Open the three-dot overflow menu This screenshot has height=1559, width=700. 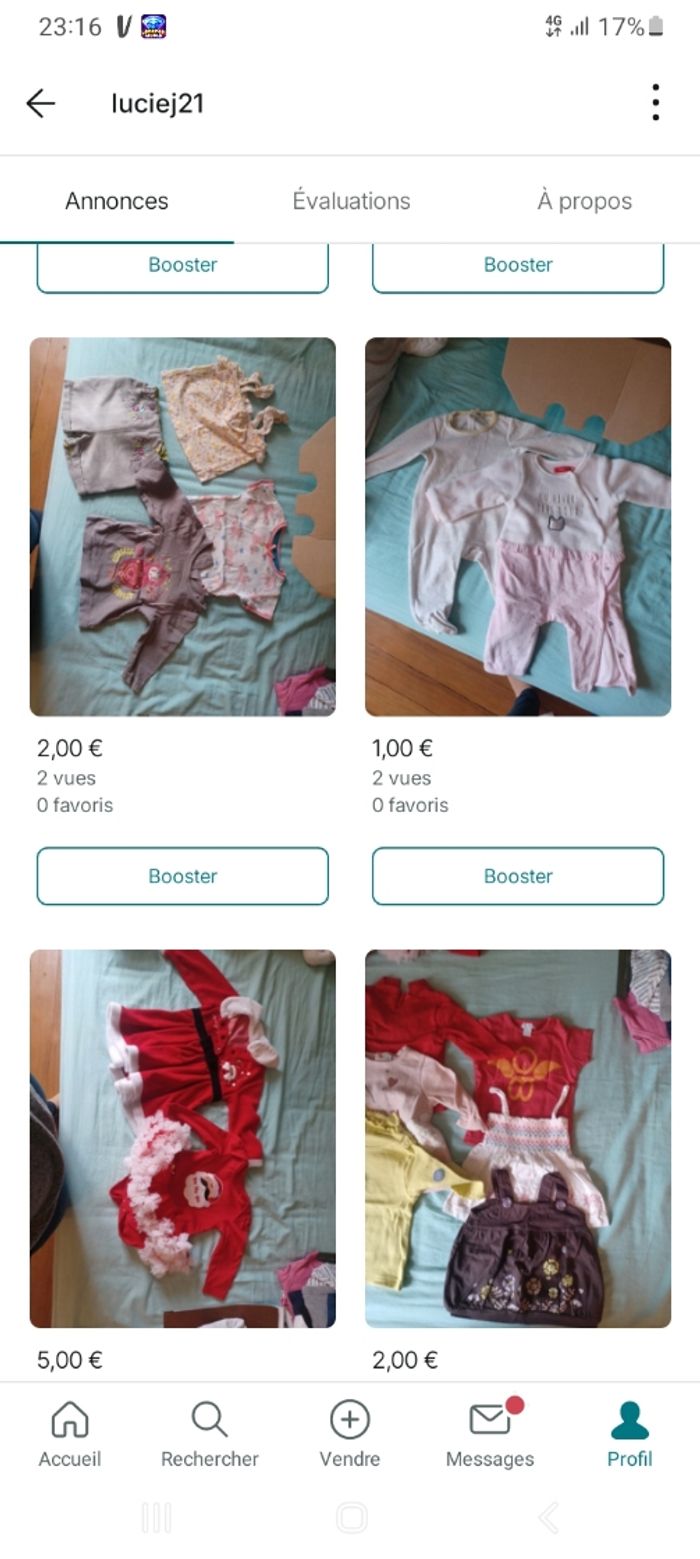click(x=655, y=103)
